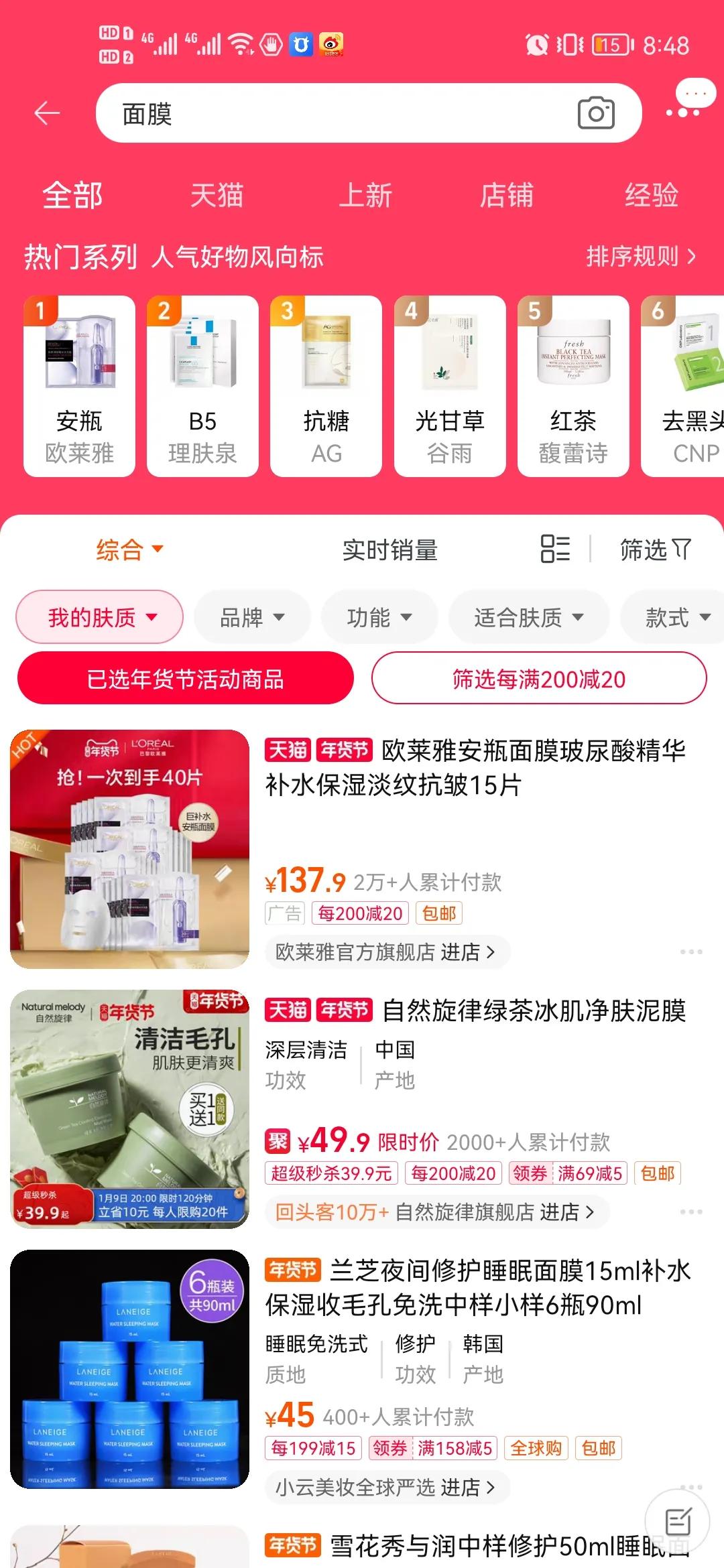The width and height of the screenshot is (724, 1568).
Task: Switch to the 上新 tab
Action: click(x=365, y=196)
